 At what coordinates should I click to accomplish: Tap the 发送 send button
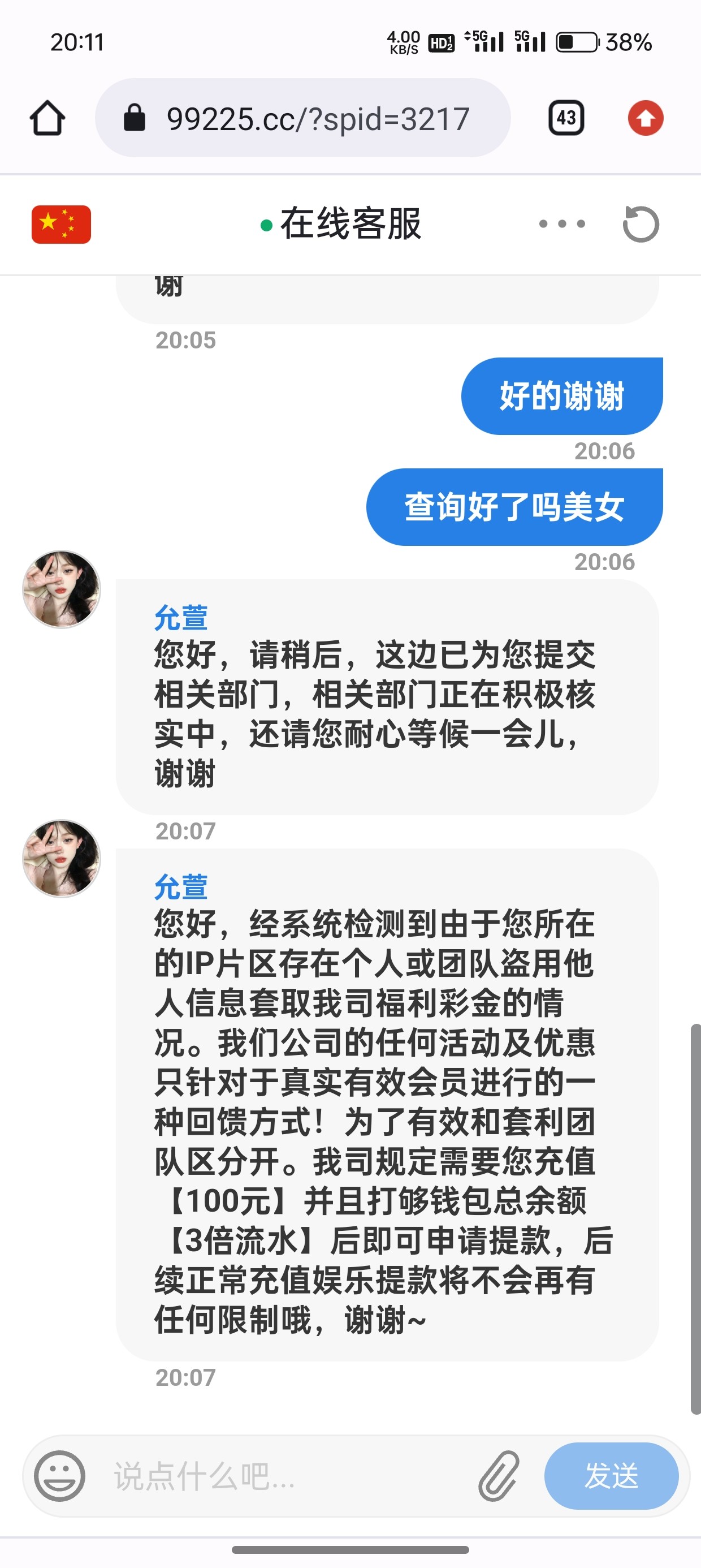(x=611, y=1476)
